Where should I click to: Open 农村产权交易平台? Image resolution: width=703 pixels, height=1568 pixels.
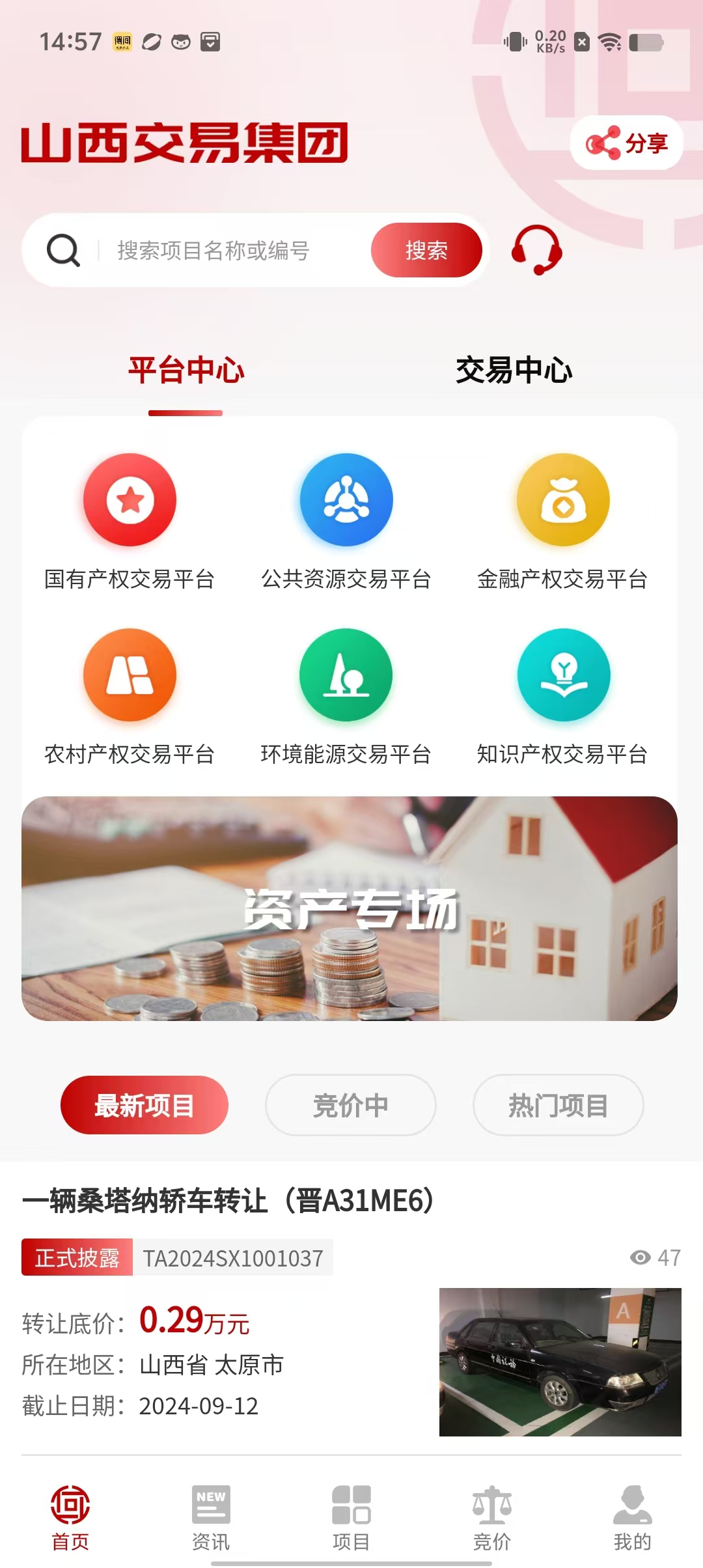(130, 696)
